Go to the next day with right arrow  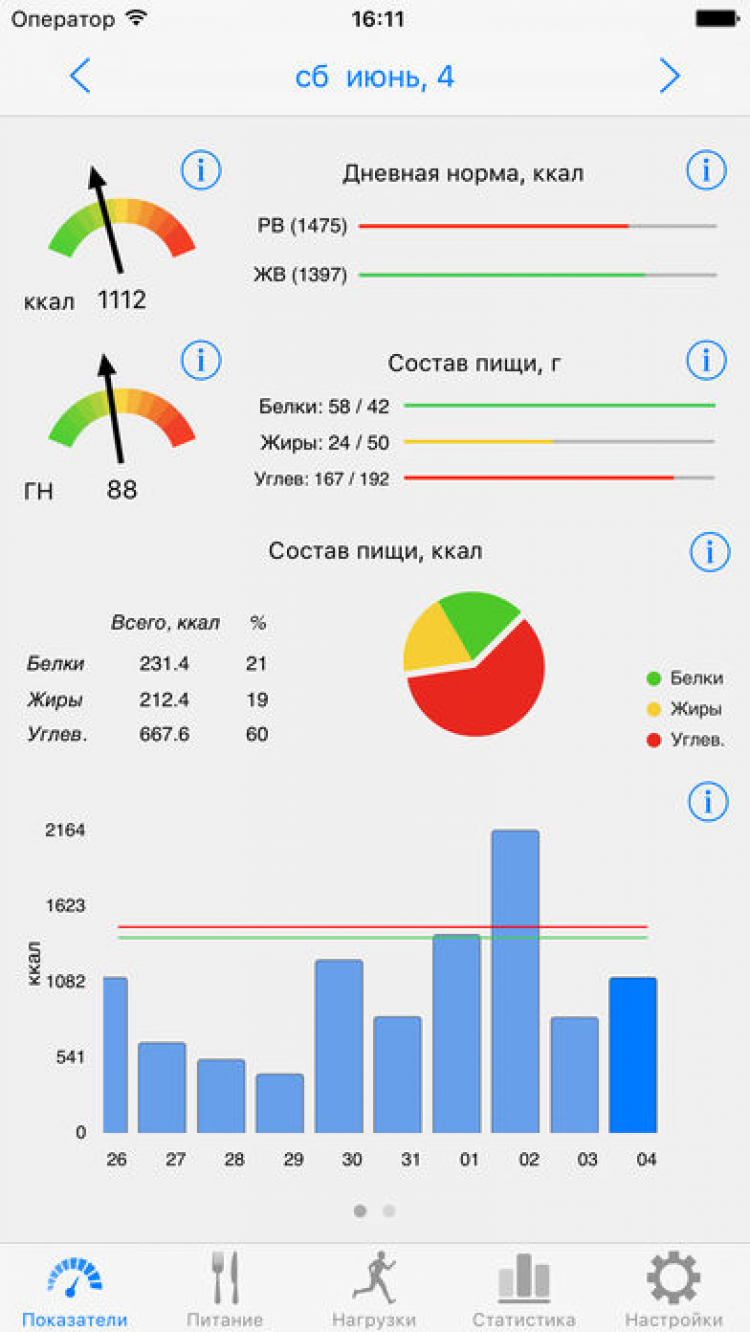pos(669,76)
